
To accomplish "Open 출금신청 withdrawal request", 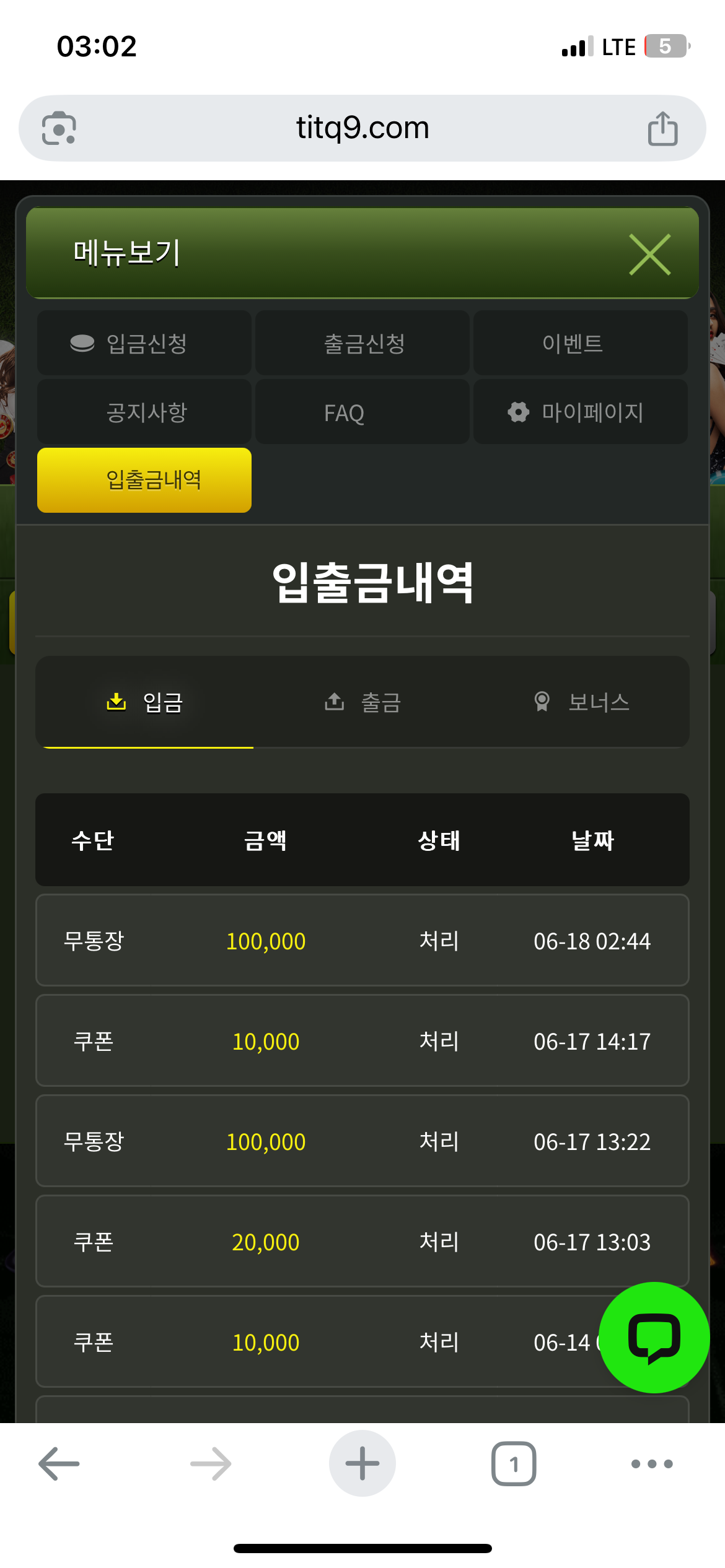I will 362,343.
